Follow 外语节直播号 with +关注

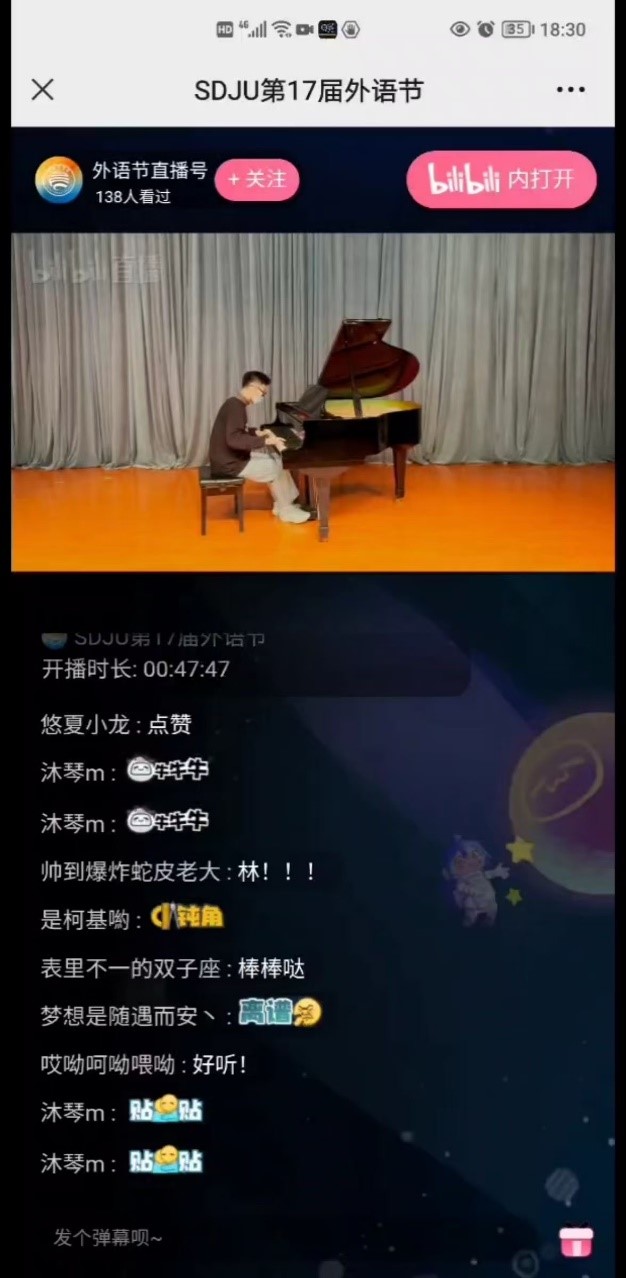click(257, 179)
